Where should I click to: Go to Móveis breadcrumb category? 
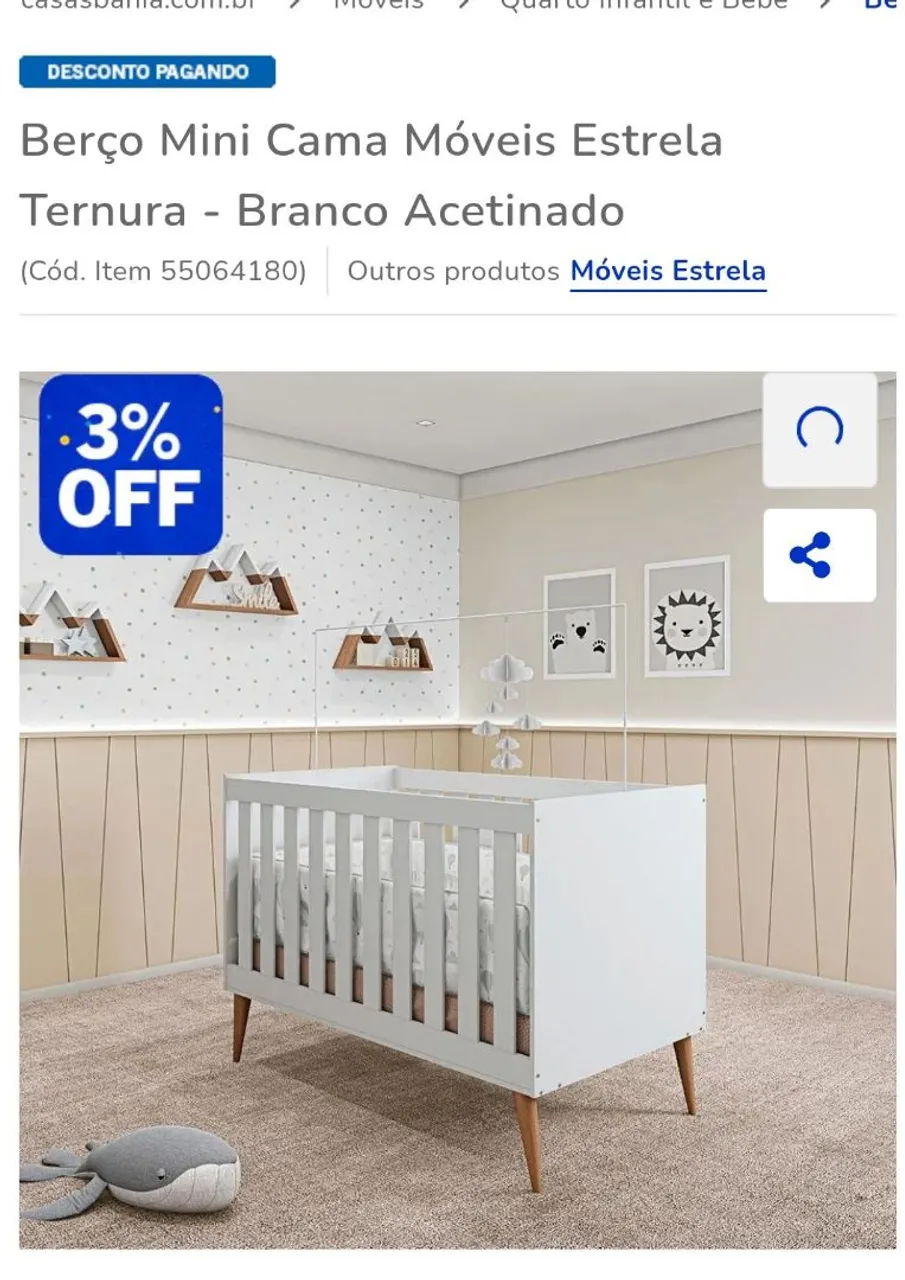[378, 5]
